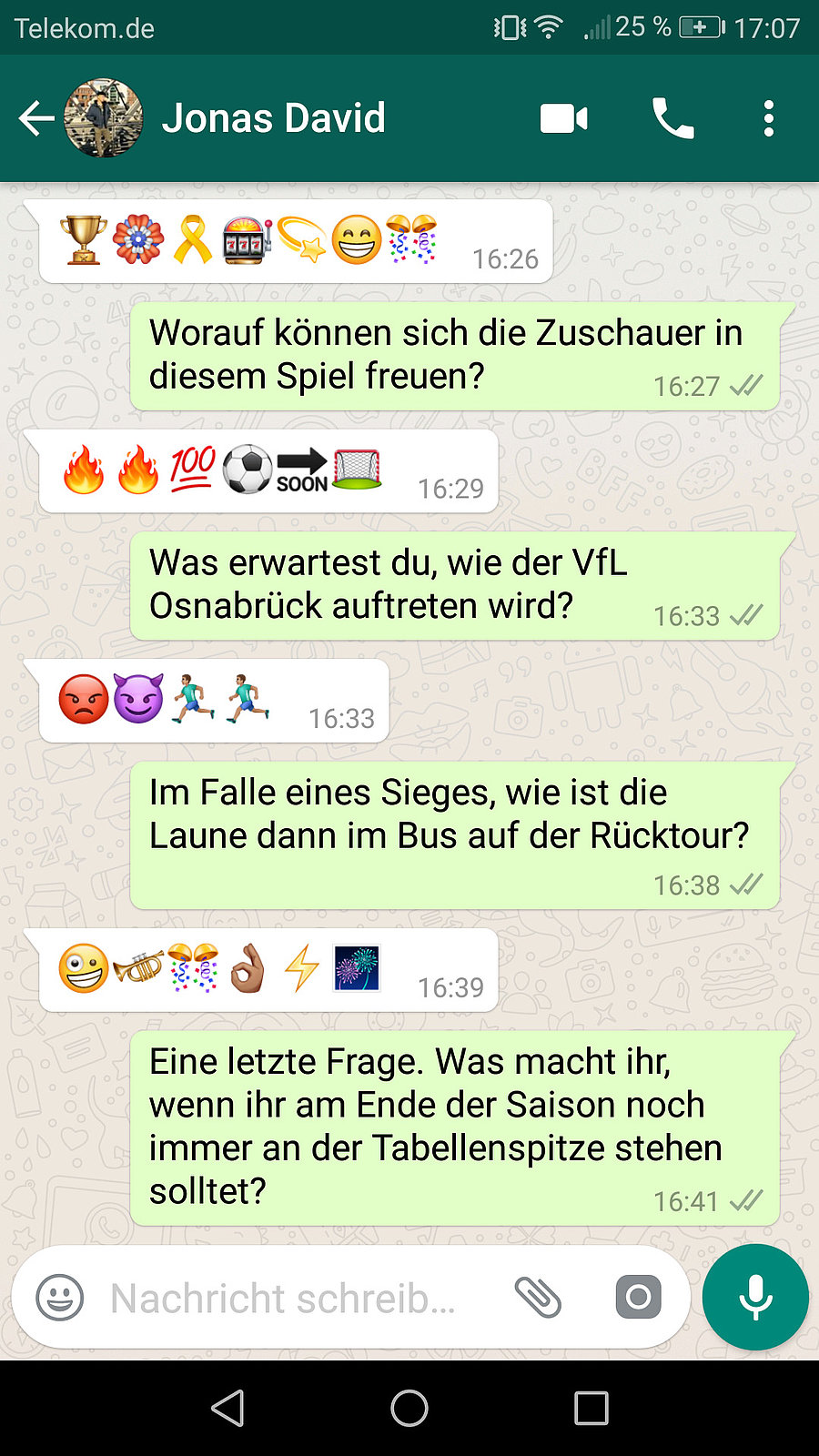Open the emoji picker

[x=60, y=1297]
